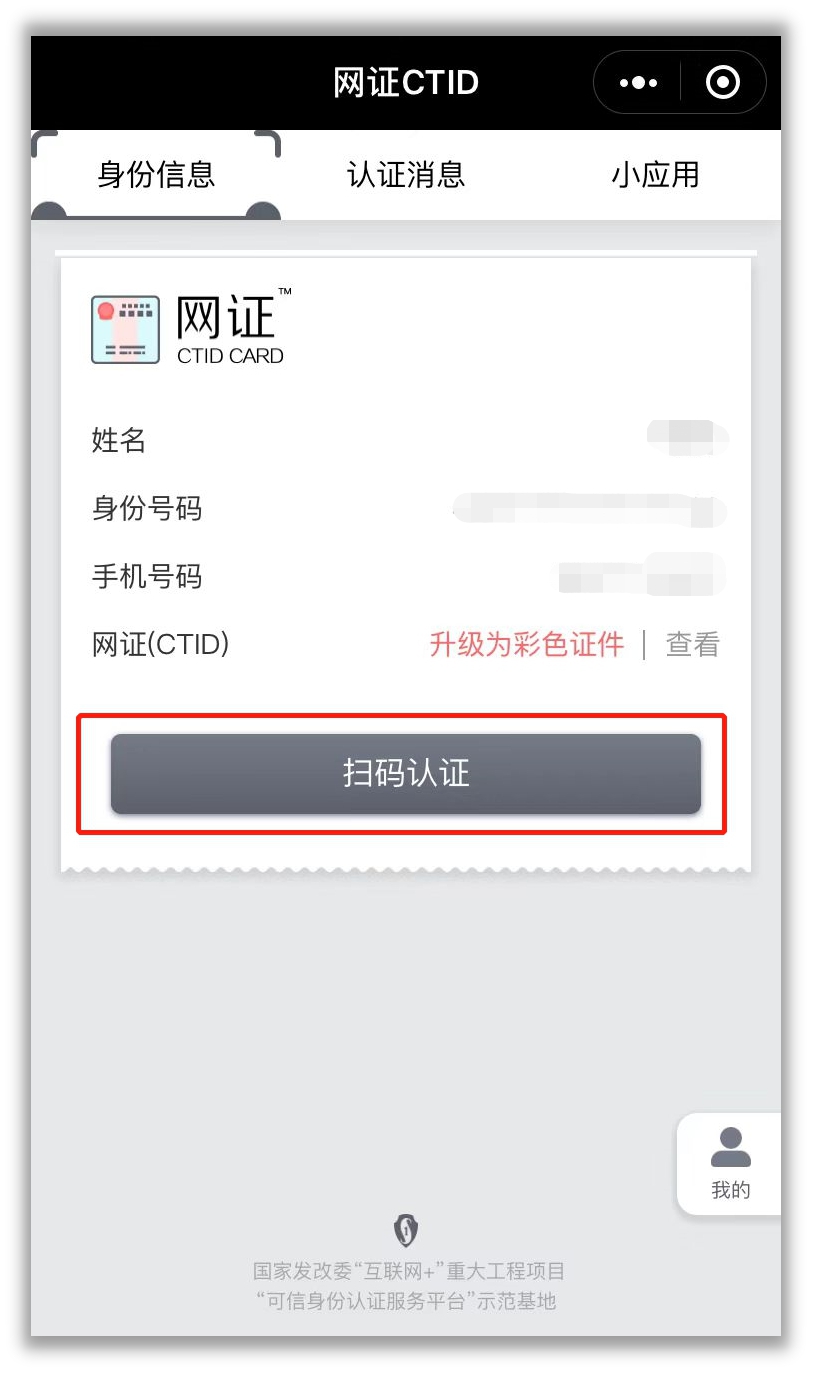View the CTID via 查看
Image resolution: width=815 pixels, height=1375 pixels.
pos(692,645)
